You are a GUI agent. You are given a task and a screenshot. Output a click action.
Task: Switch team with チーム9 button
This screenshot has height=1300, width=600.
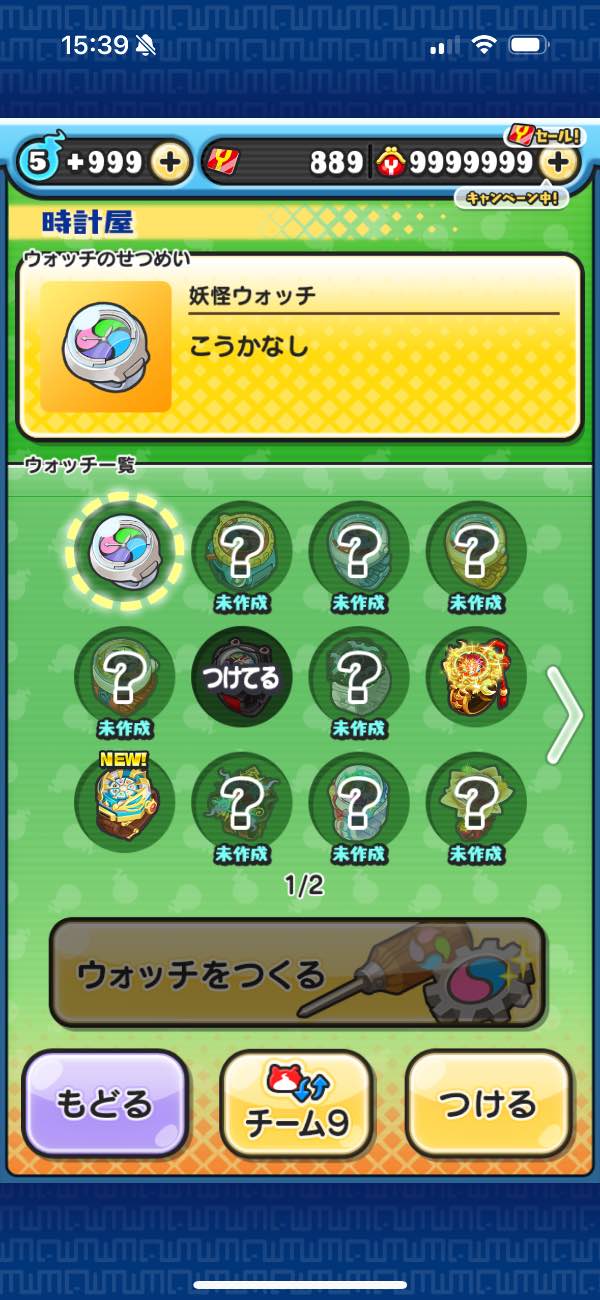click(x=297, y=1103)
